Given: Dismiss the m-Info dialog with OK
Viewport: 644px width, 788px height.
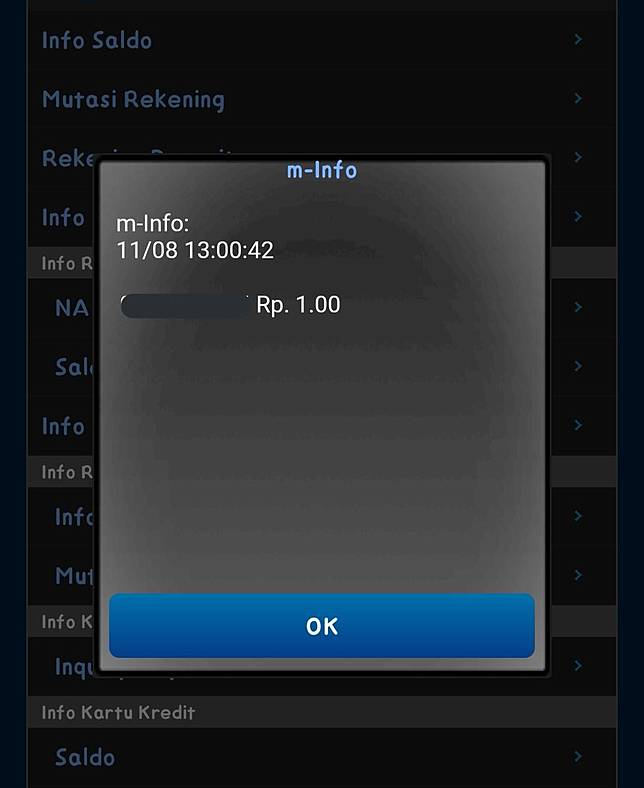Looking at the screenshot, I should [322, 626].
